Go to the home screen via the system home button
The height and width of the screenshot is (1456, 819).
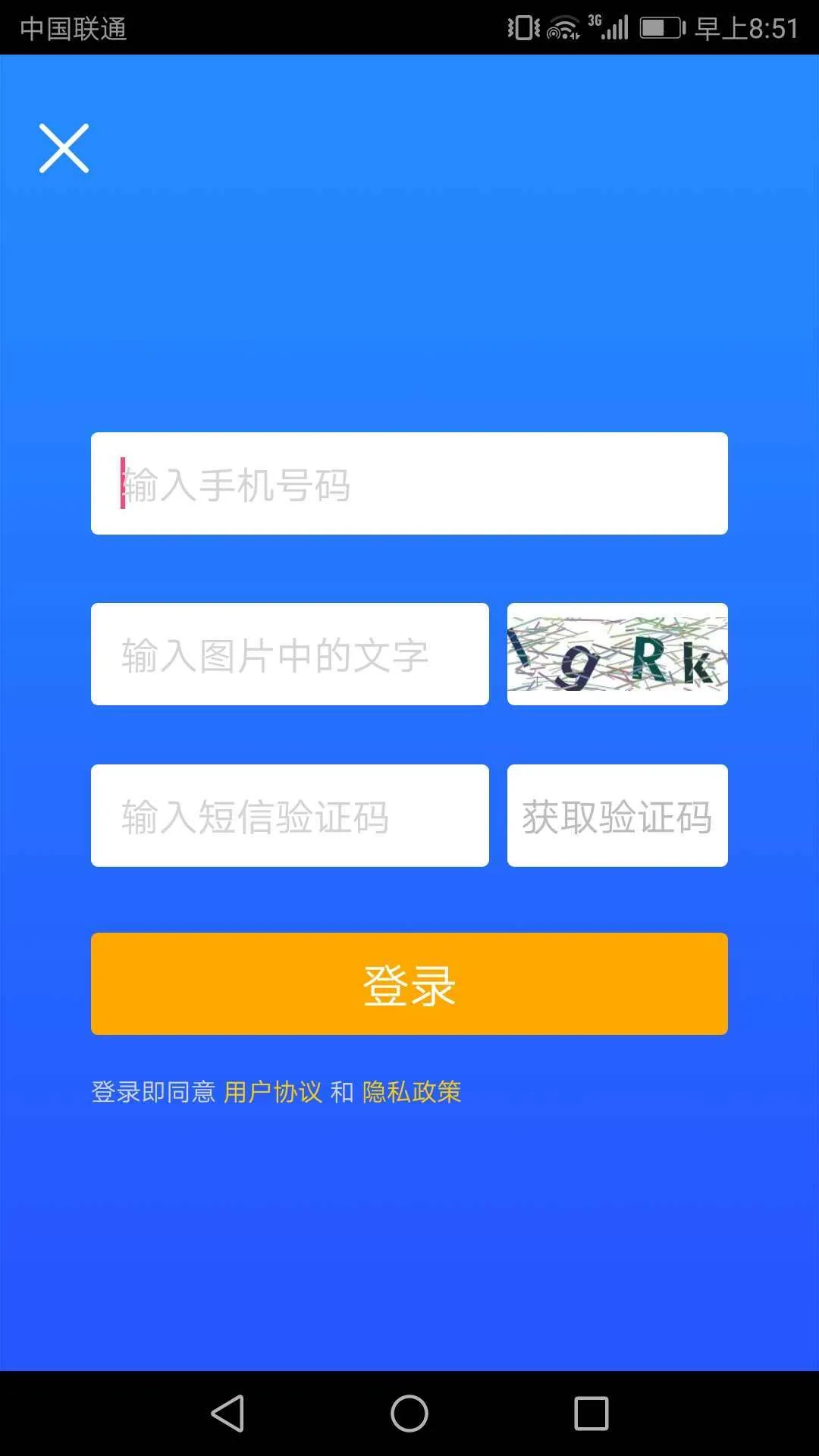point(409,1414)
